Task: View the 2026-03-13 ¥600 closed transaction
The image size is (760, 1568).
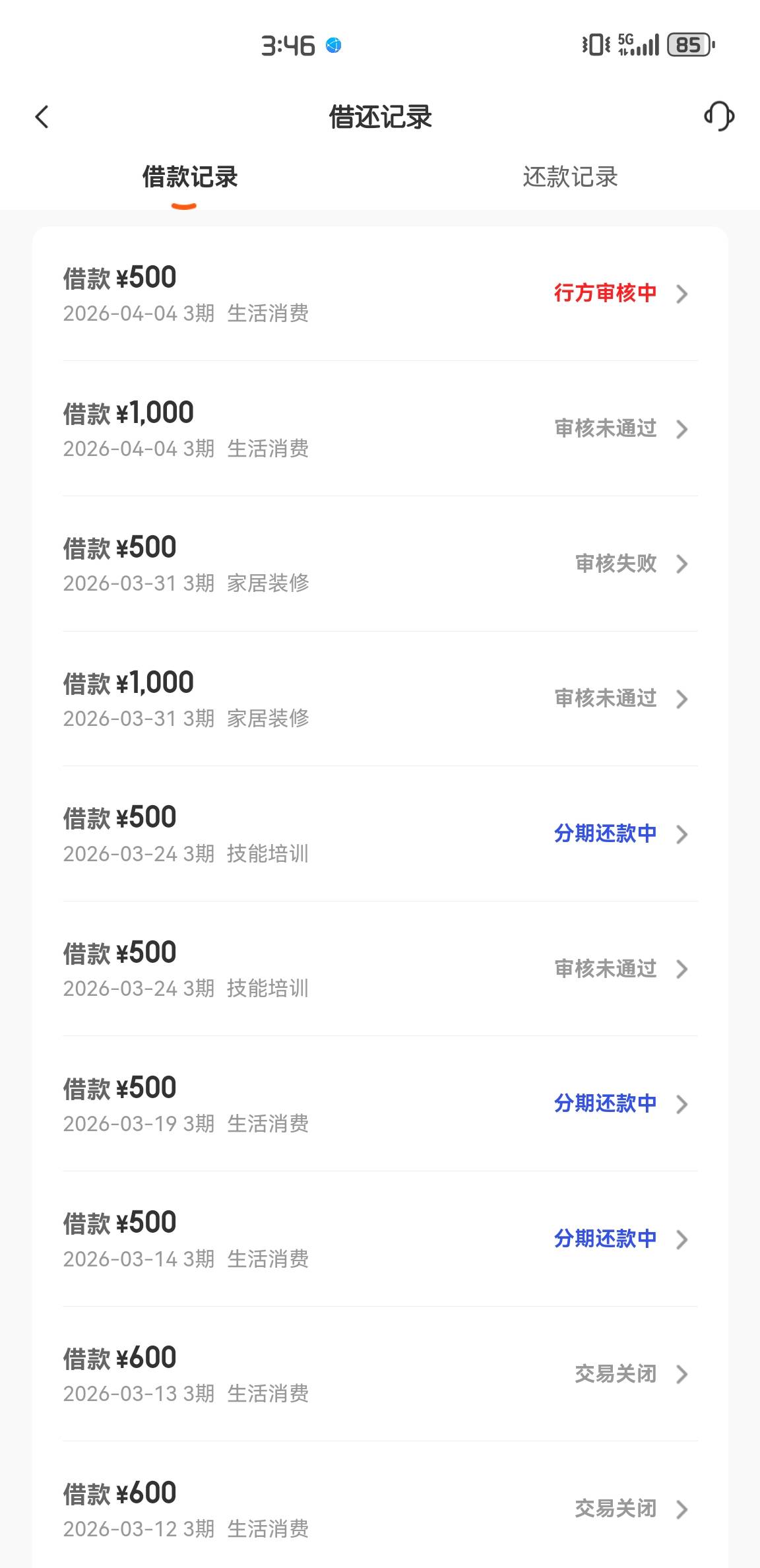Action: [x=380, y=1375]
